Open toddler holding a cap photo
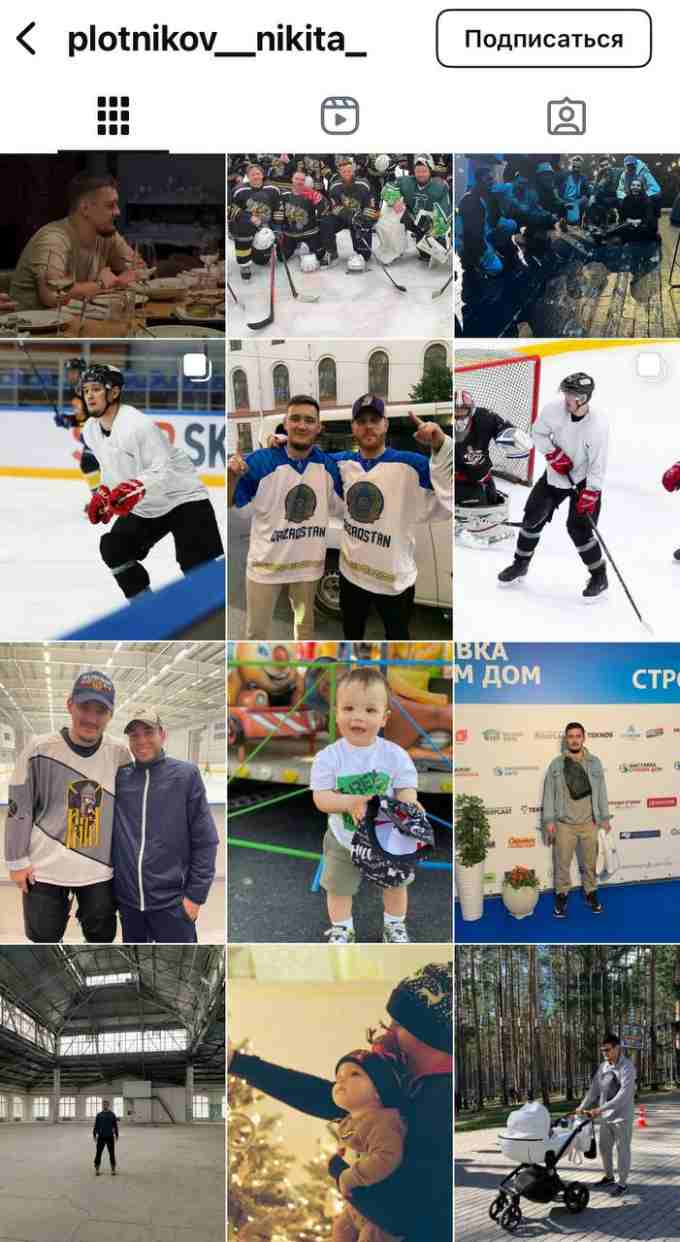The image size is (680, 1242). 339,792
